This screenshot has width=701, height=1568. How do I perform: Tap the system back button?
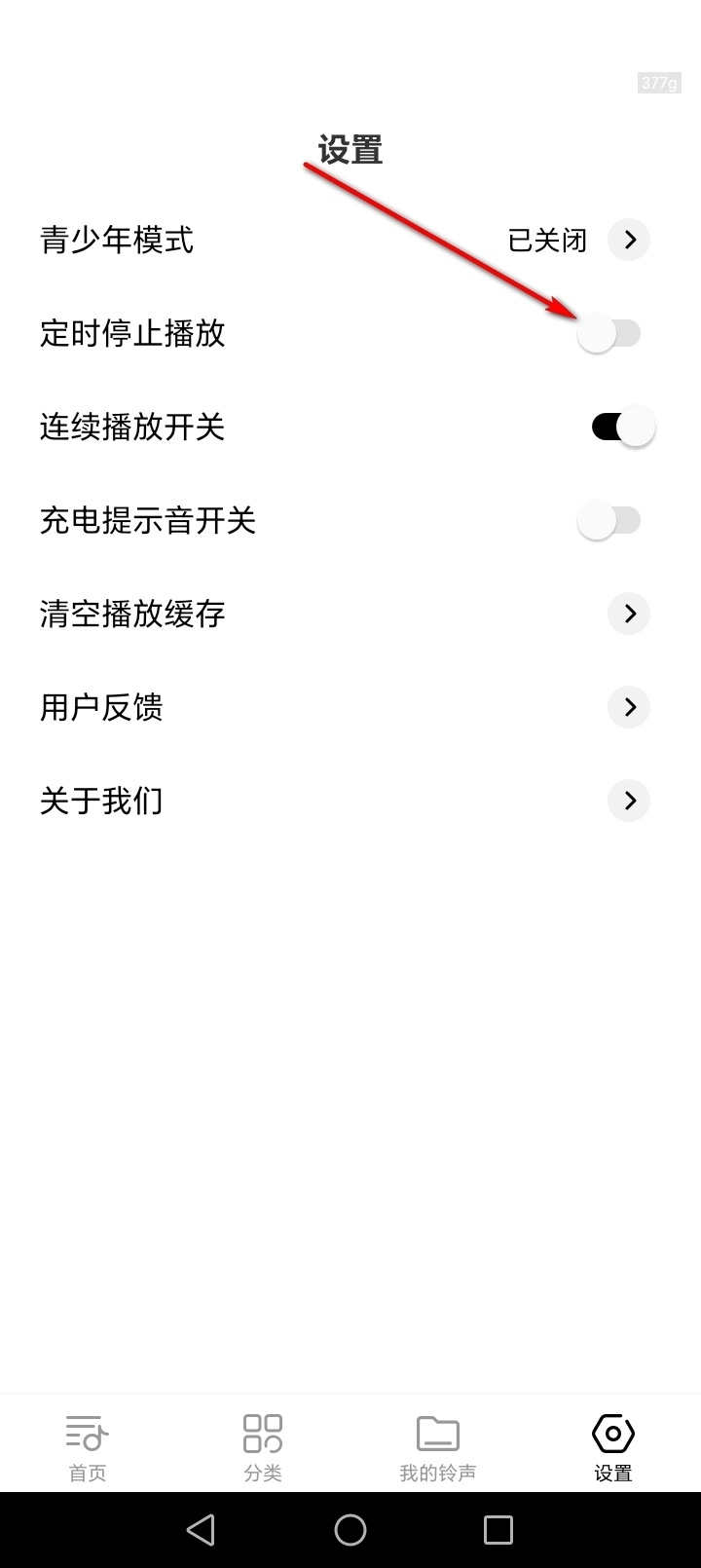(202, 1530)
